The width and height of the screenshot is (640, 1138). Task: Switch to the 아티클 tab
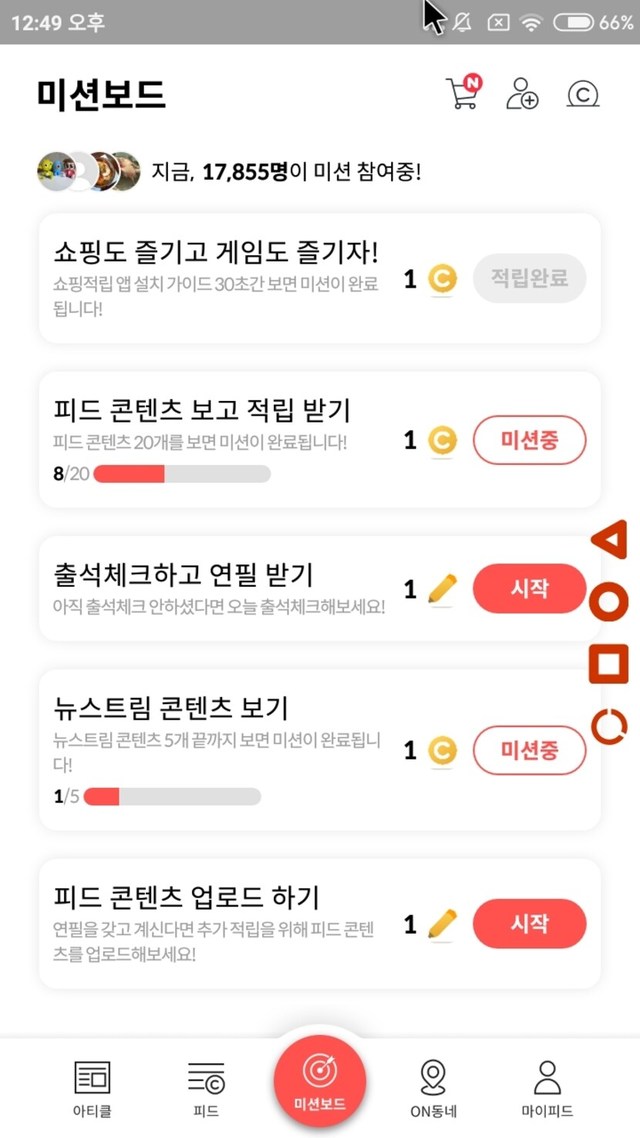click(x=93, y=1088)
